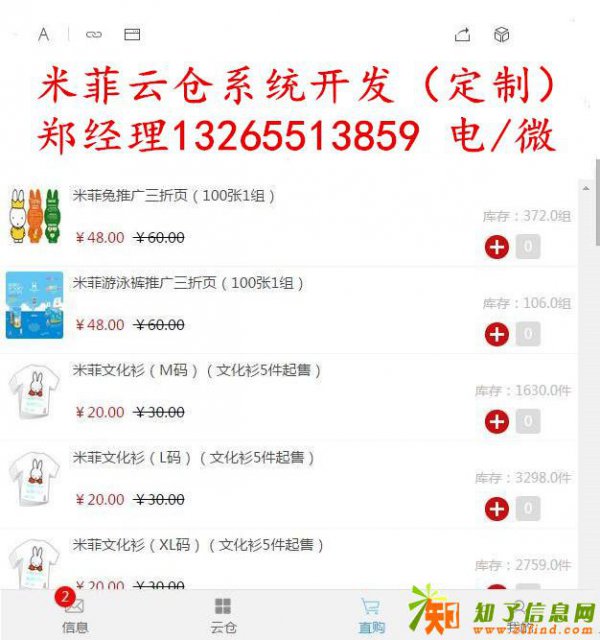
Task: Open the 米菲兔推广三折页 product row
Action: tap(174, 196)
